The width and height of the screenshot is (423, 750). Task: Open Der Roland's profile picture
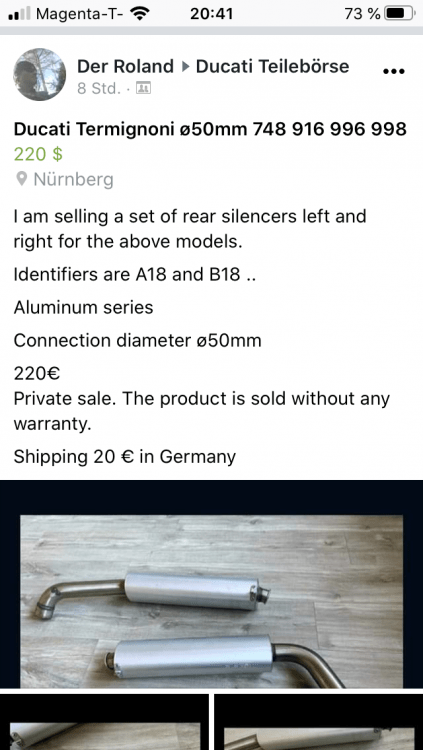tap(40, 74)
